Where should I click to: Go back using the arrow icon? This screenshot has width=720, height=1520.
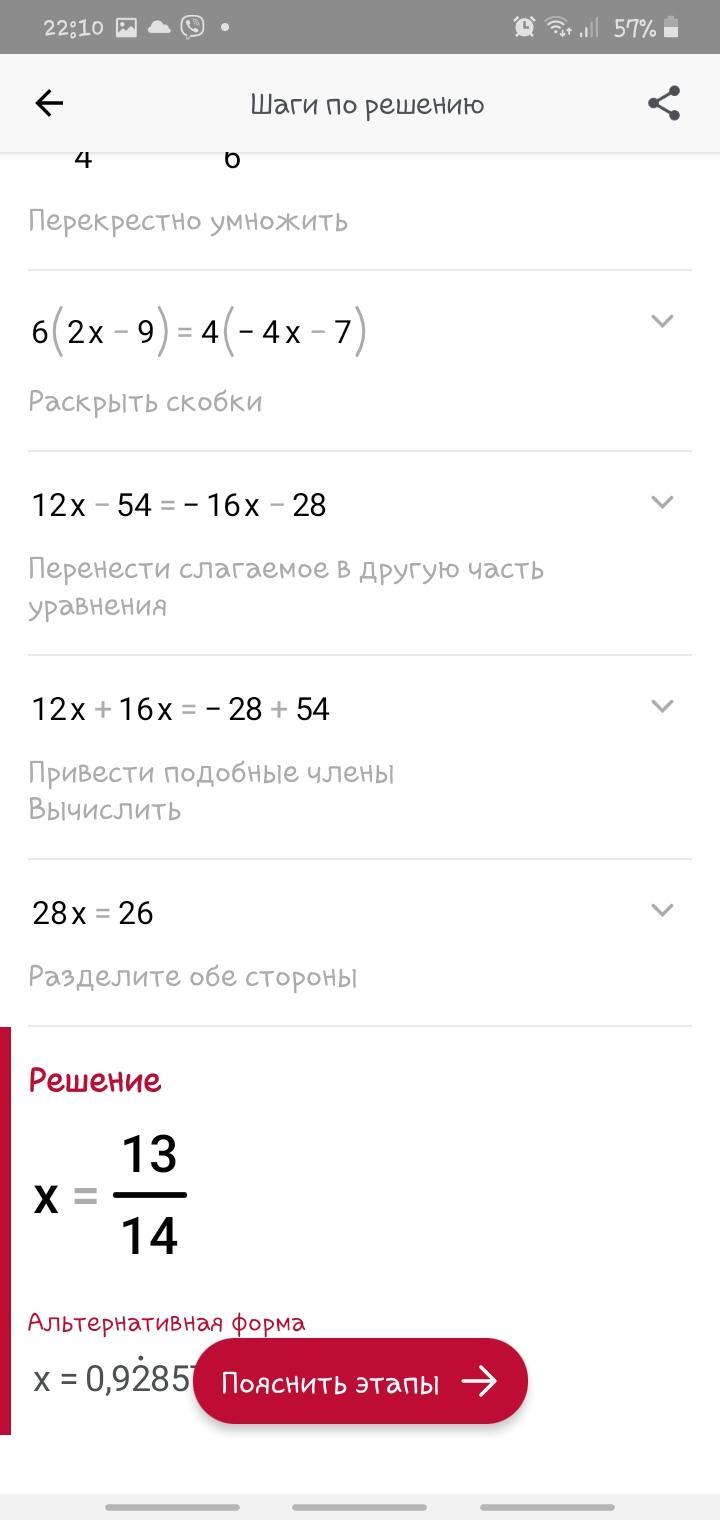[49, 103]
